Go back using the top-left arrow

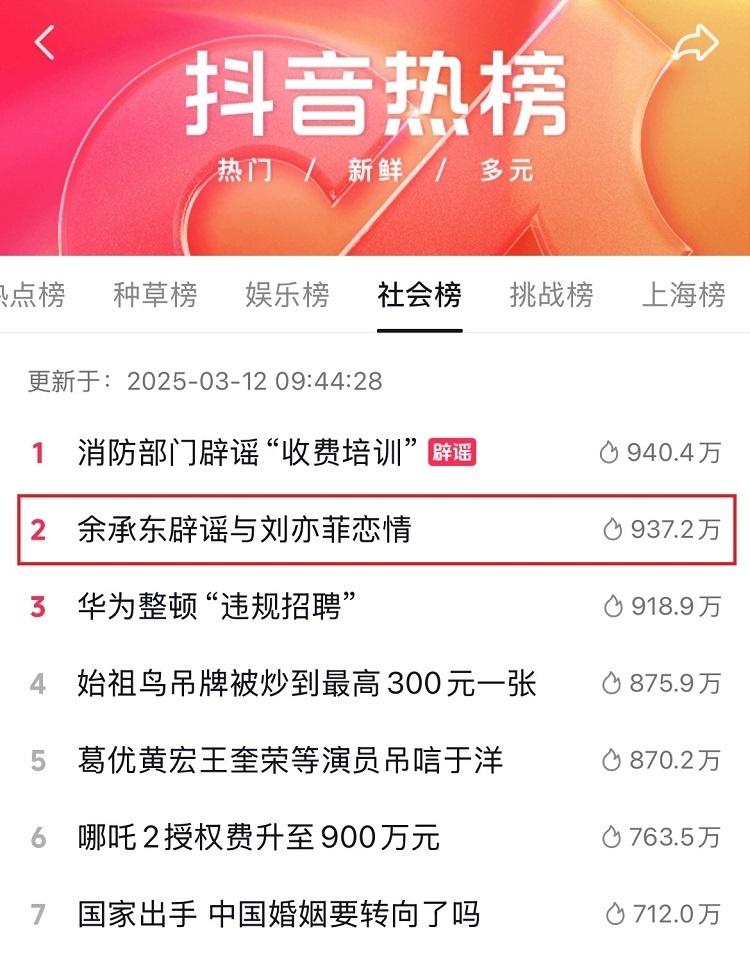[x=45, y=42]
